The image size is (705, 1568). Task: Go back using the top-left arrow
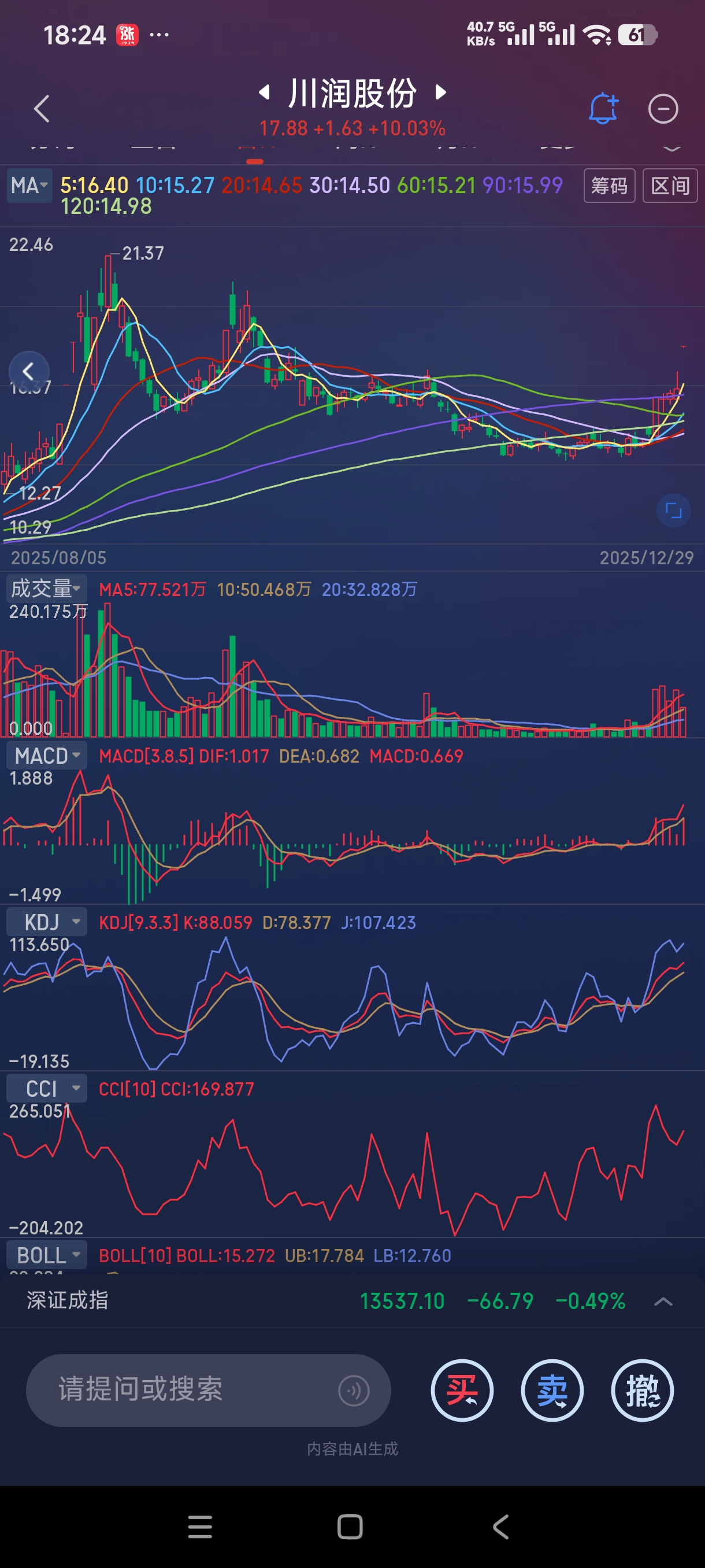pyautogui.click(x=42, y=109)
